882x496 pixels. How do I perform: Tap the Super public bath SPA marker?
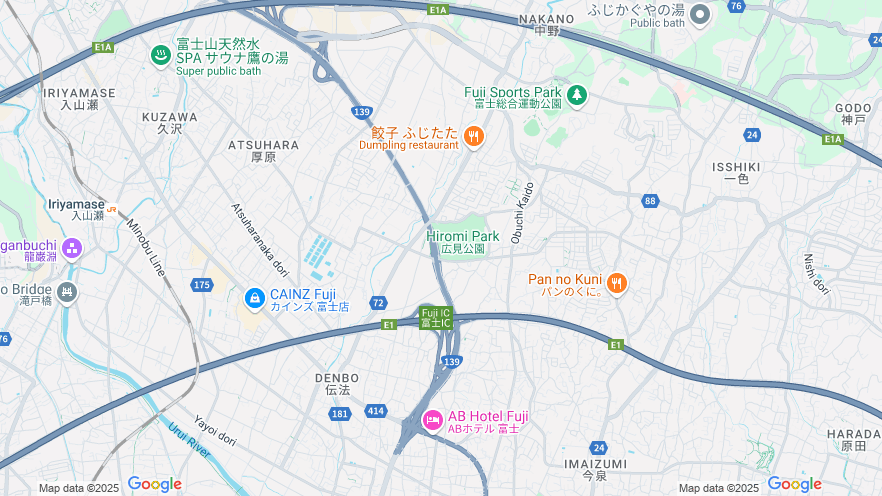159,56
